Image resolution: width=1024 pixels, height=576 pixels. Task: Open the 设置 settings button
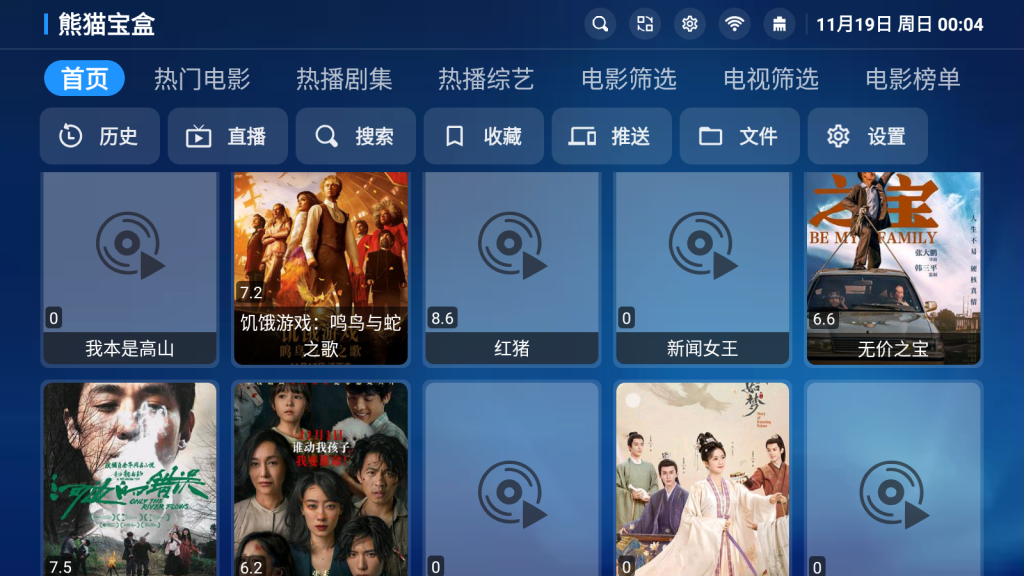coord(868,136)
